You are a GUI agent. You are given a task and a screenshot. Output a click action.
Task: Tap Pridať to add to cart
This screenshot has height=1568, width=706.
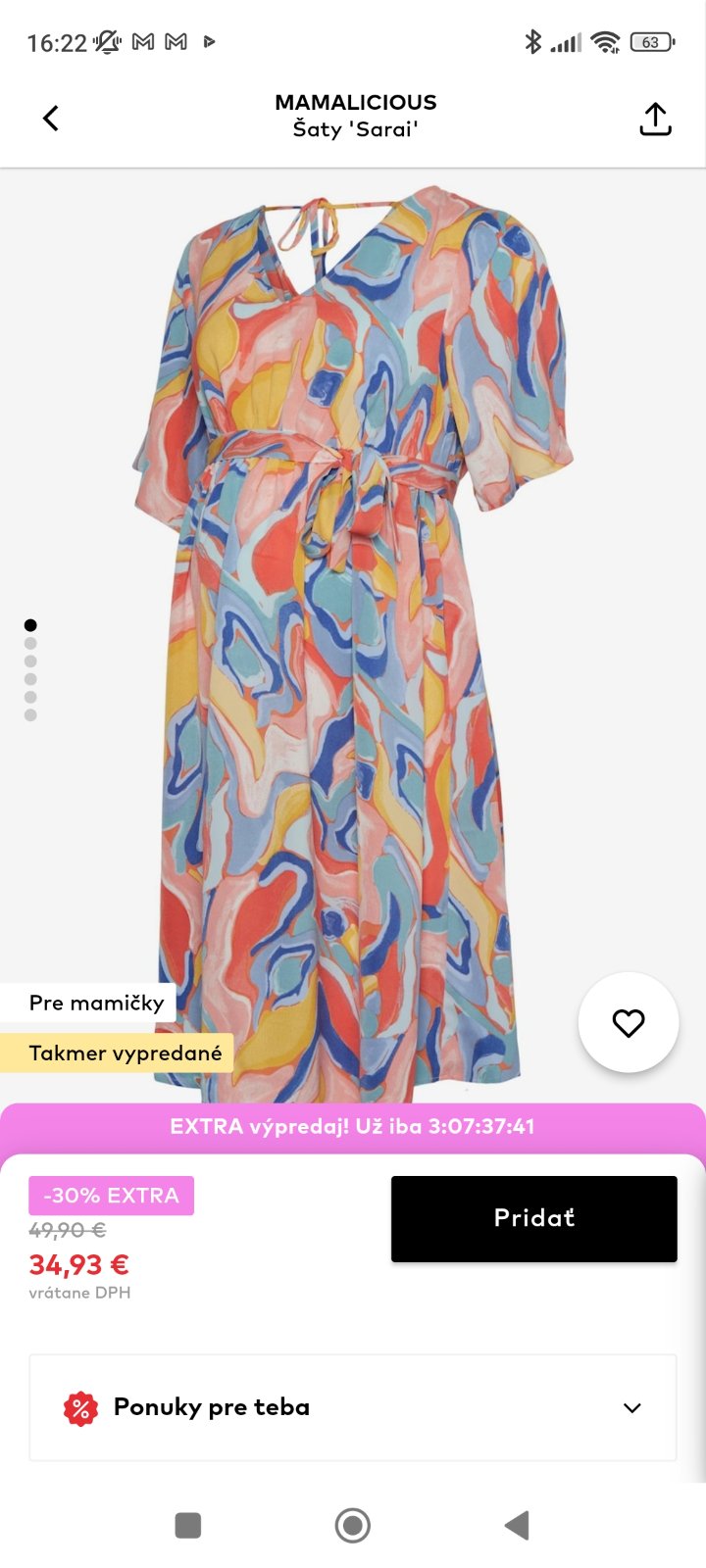point(533,1218)
